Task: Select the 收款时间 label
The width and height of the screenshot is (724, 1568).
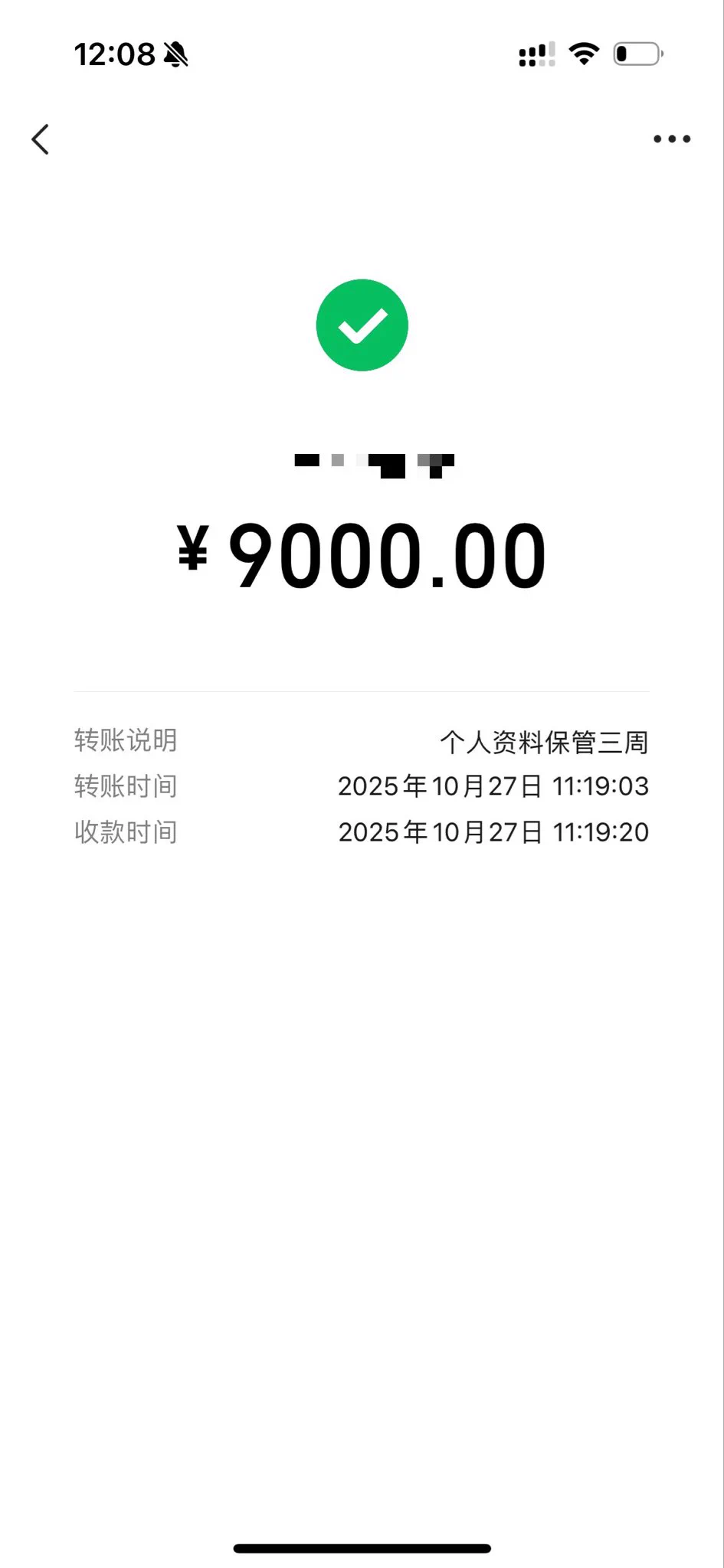Action: click(125, 832)
